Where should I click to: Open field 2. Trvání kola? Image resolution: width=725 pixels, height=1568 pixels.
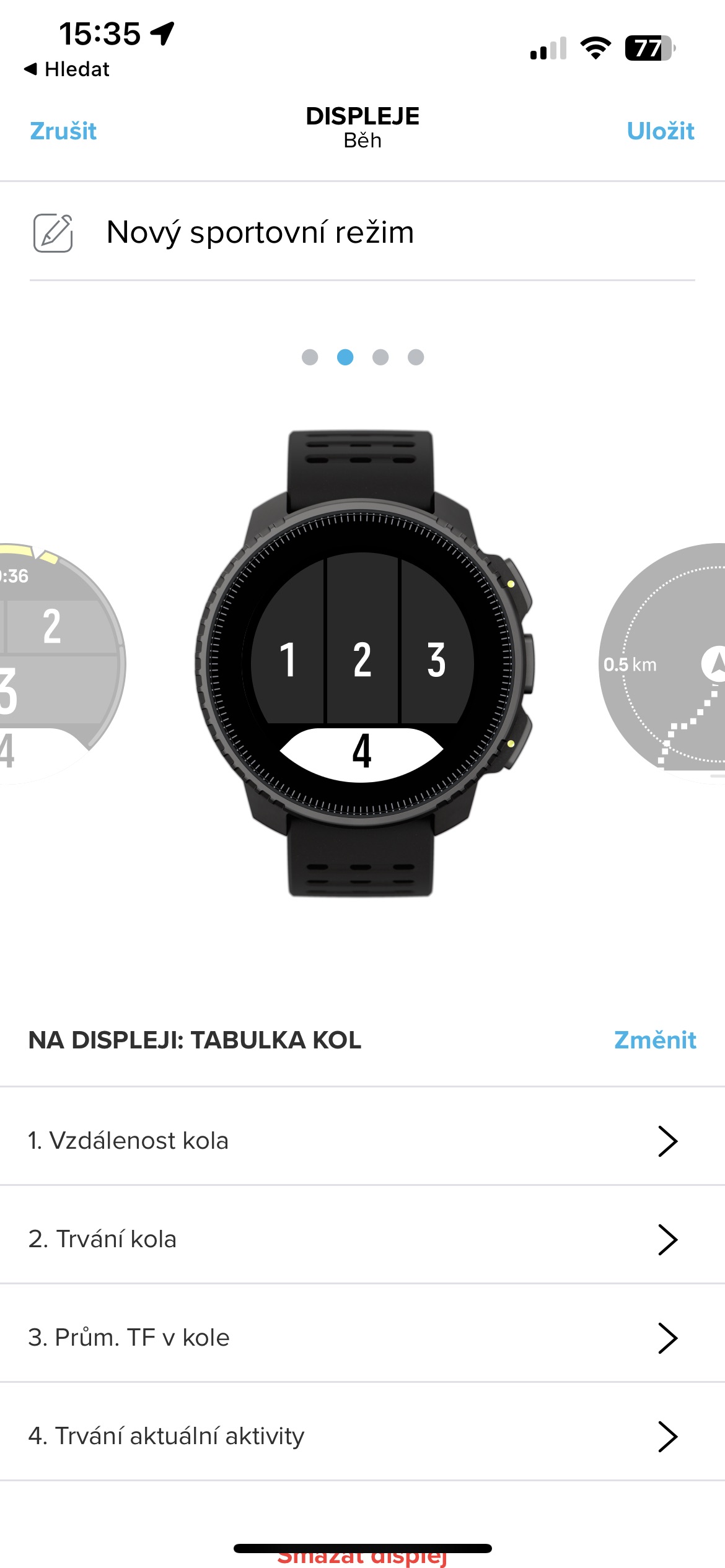[362, 1239]
